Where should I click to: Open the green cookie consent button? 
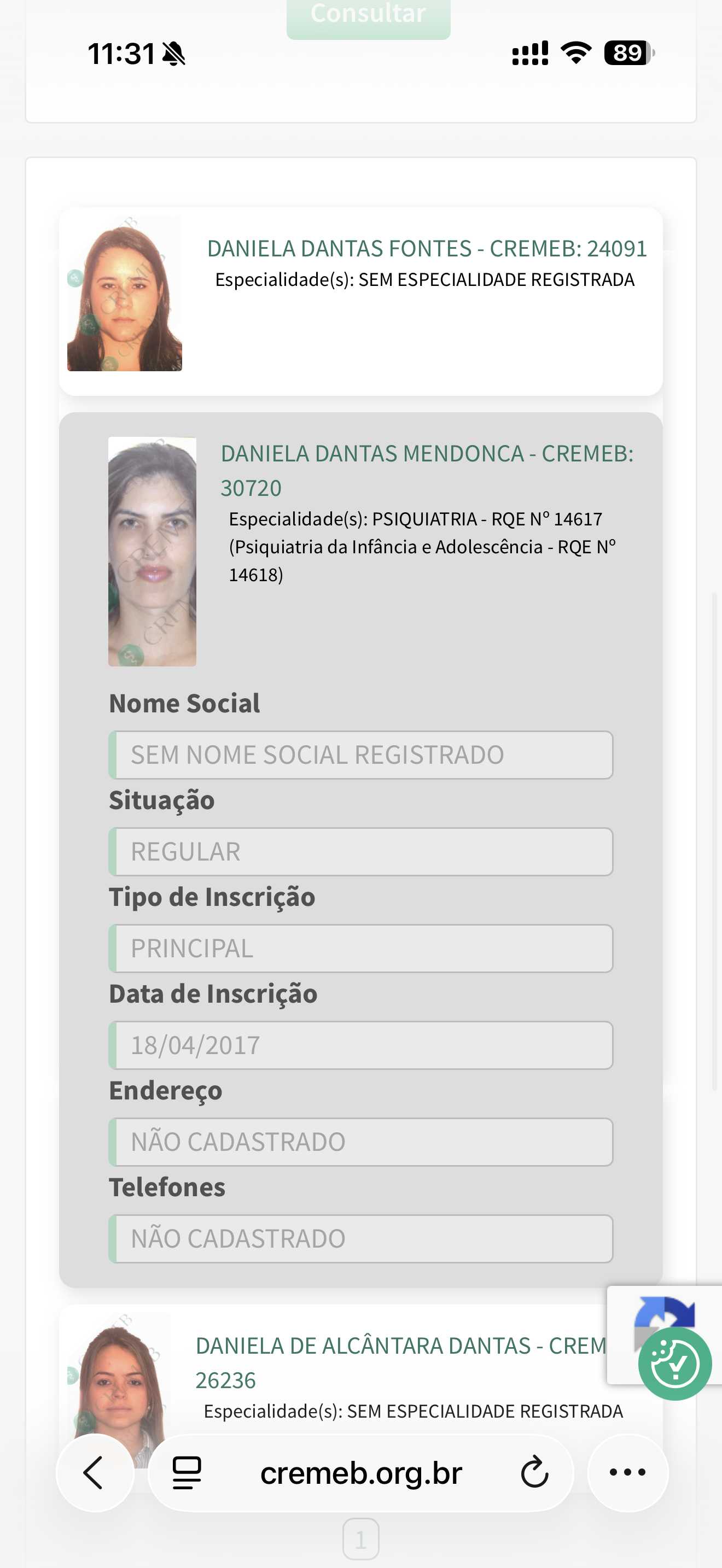[674, 1364]
